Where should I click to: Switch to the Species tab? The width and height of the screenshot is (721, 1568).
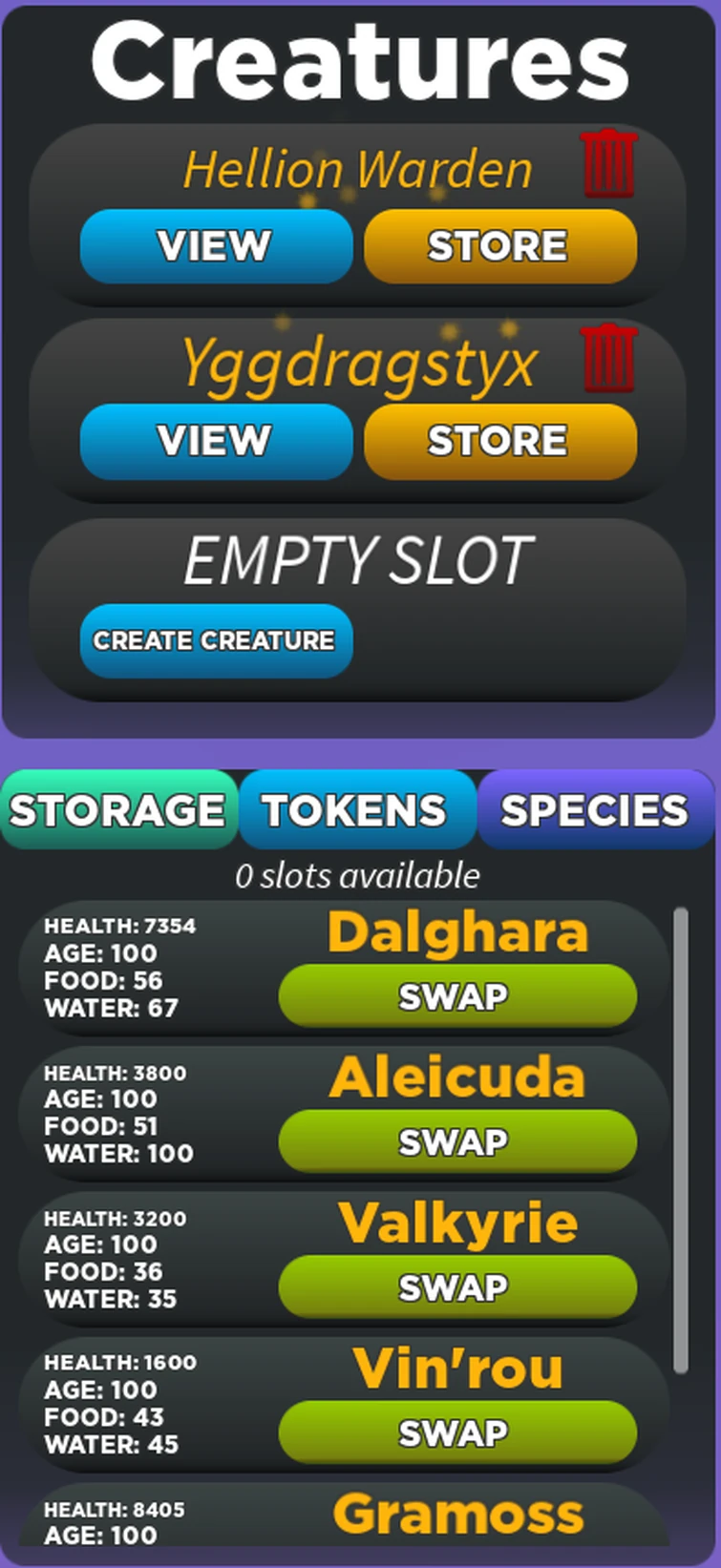coord(595,810)
